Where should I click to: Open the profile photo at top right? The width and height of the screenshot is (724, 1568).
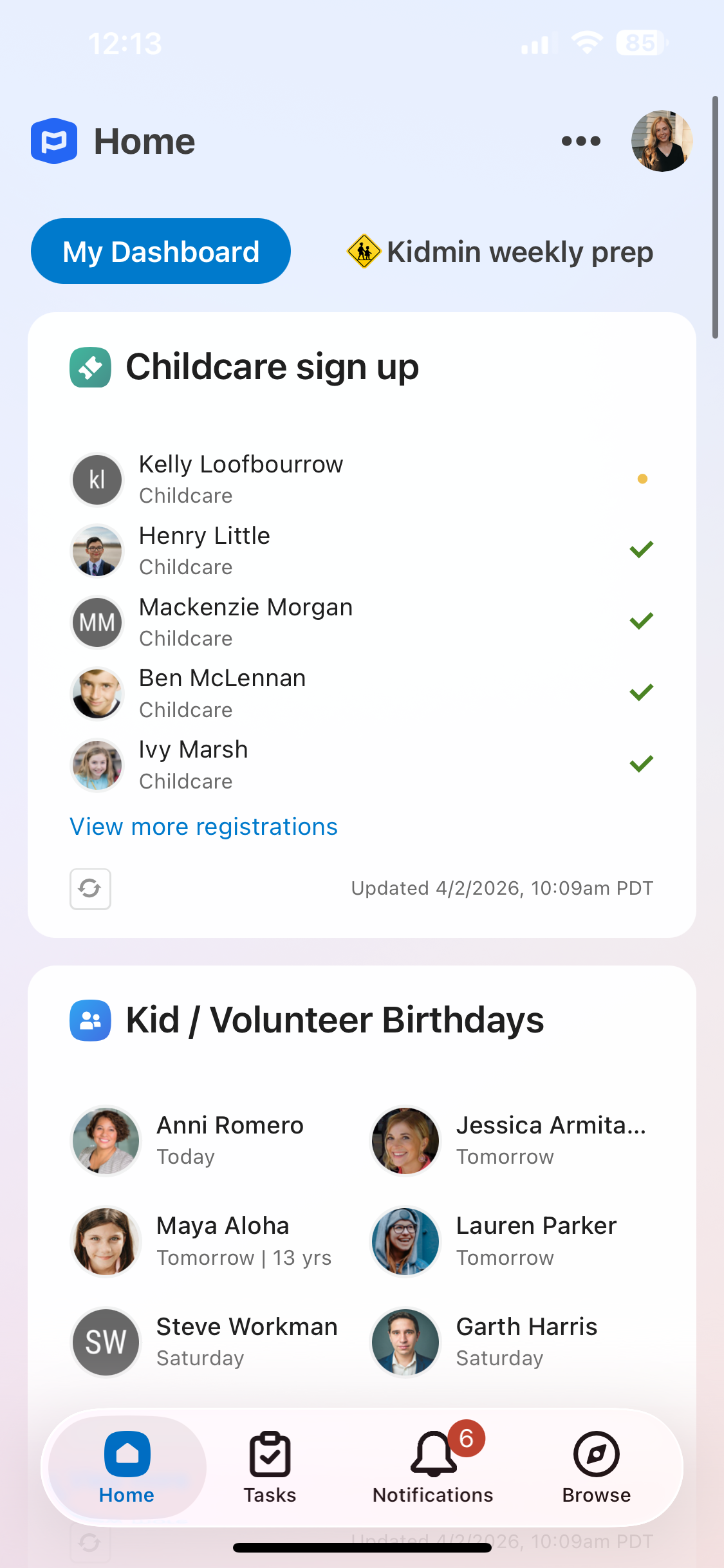tap(662, 141)
